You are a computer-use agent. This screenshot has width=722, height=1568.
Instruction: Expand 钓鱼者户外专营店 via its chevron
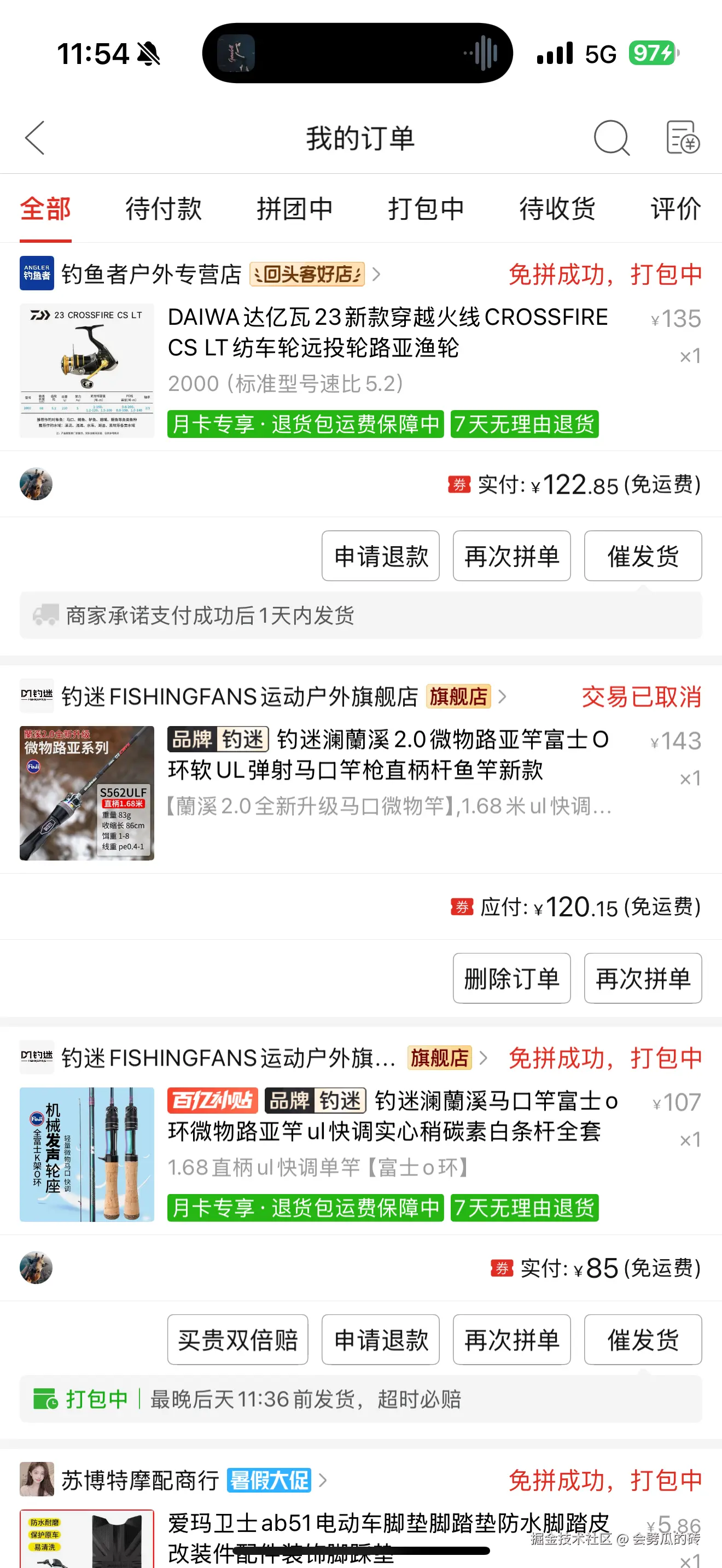pyautogui.click(x=377, y=274)
